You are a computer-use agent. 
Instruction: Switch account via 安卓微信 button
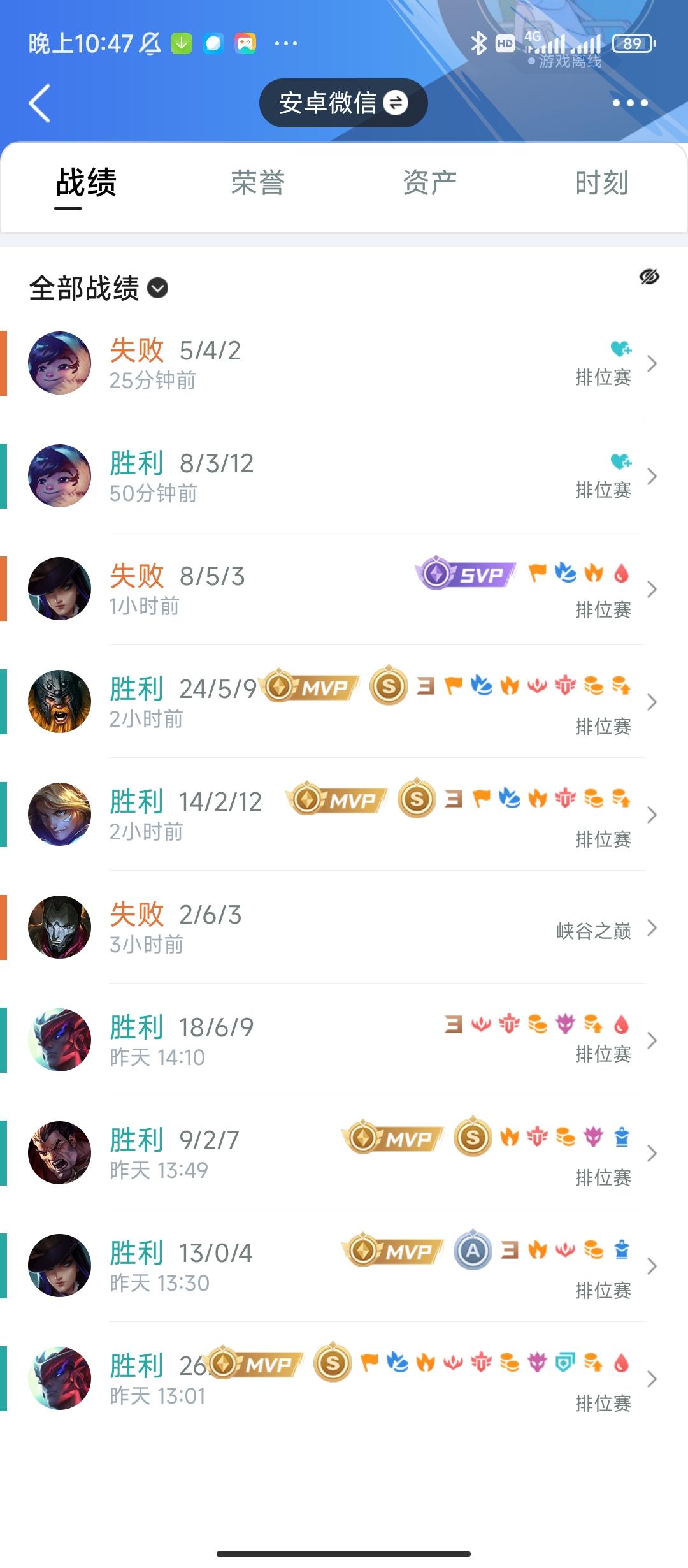343,103
